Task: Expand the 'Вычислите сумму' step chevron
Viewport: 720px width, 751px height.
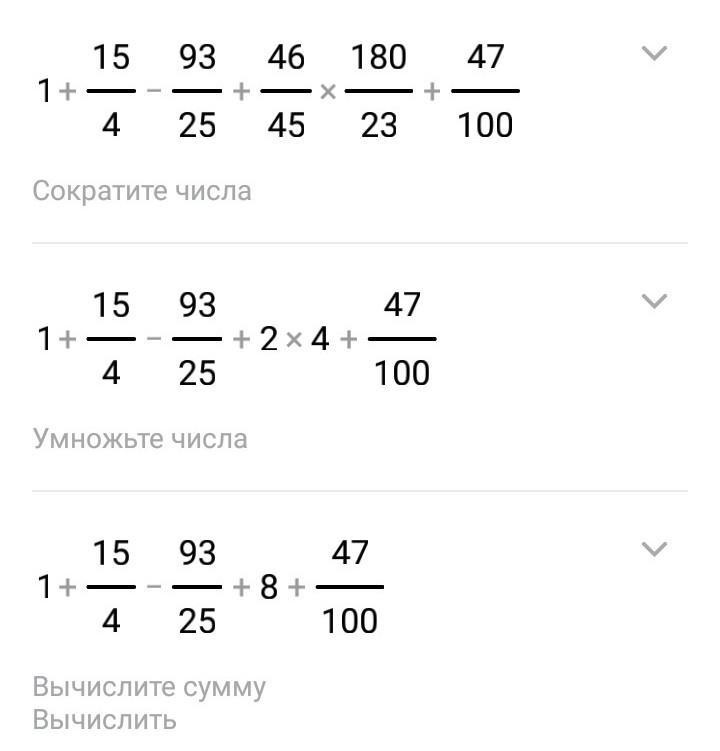Action: pos(654,549)
